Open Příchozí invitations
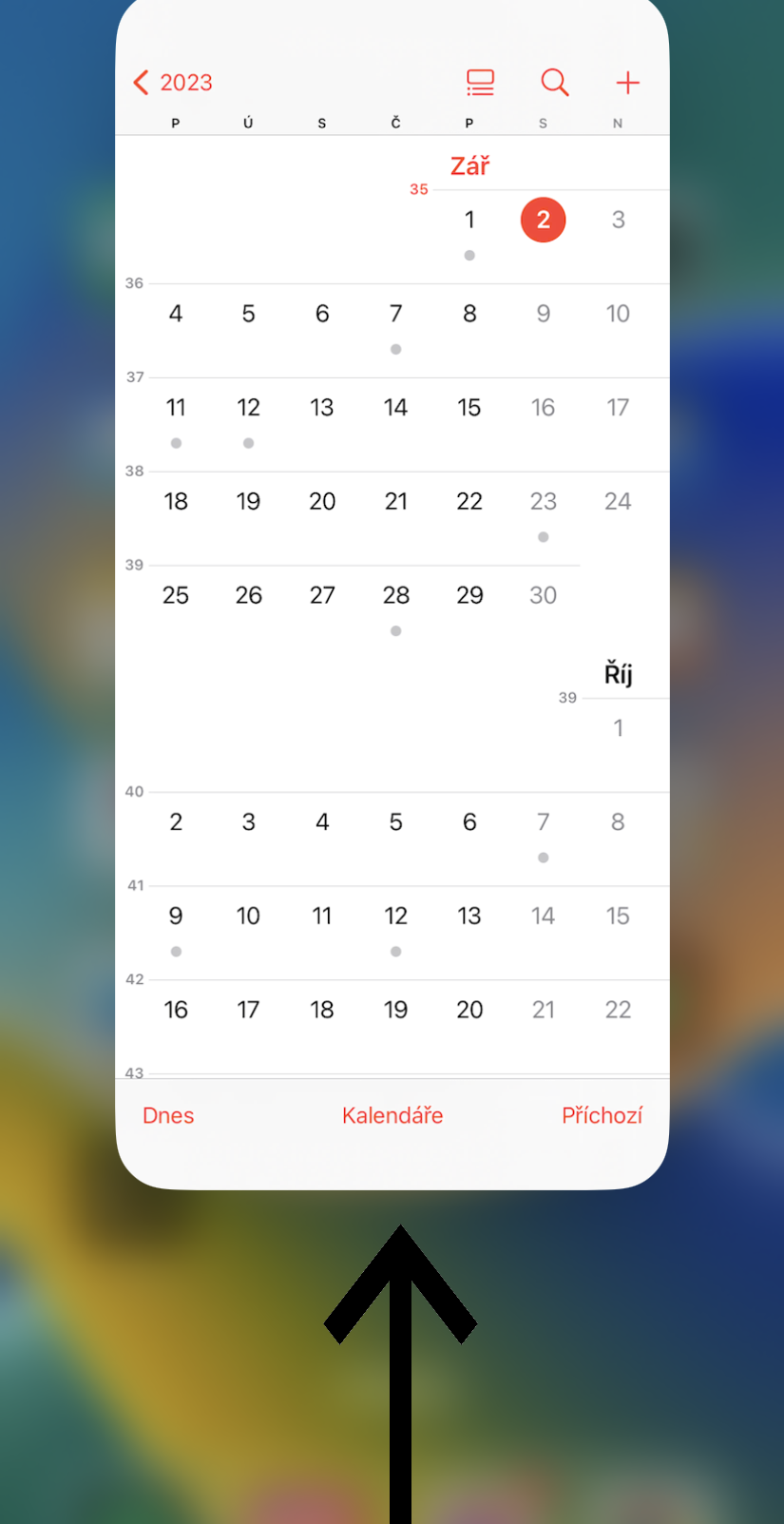 (602, 1115)
